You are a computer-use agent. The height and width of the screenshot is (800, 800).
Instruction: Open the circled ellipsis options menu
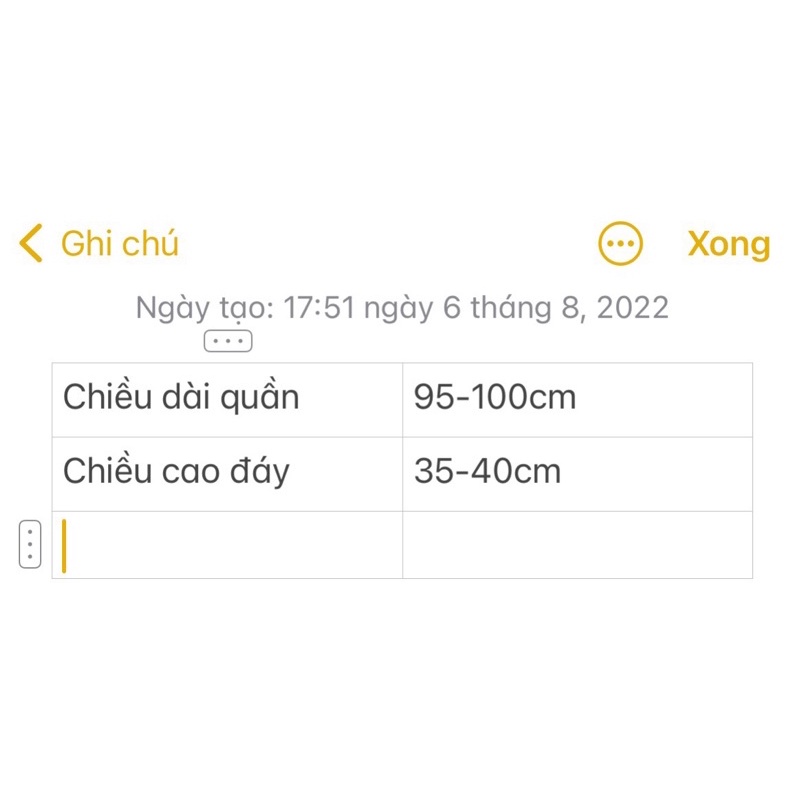[620, 244]
